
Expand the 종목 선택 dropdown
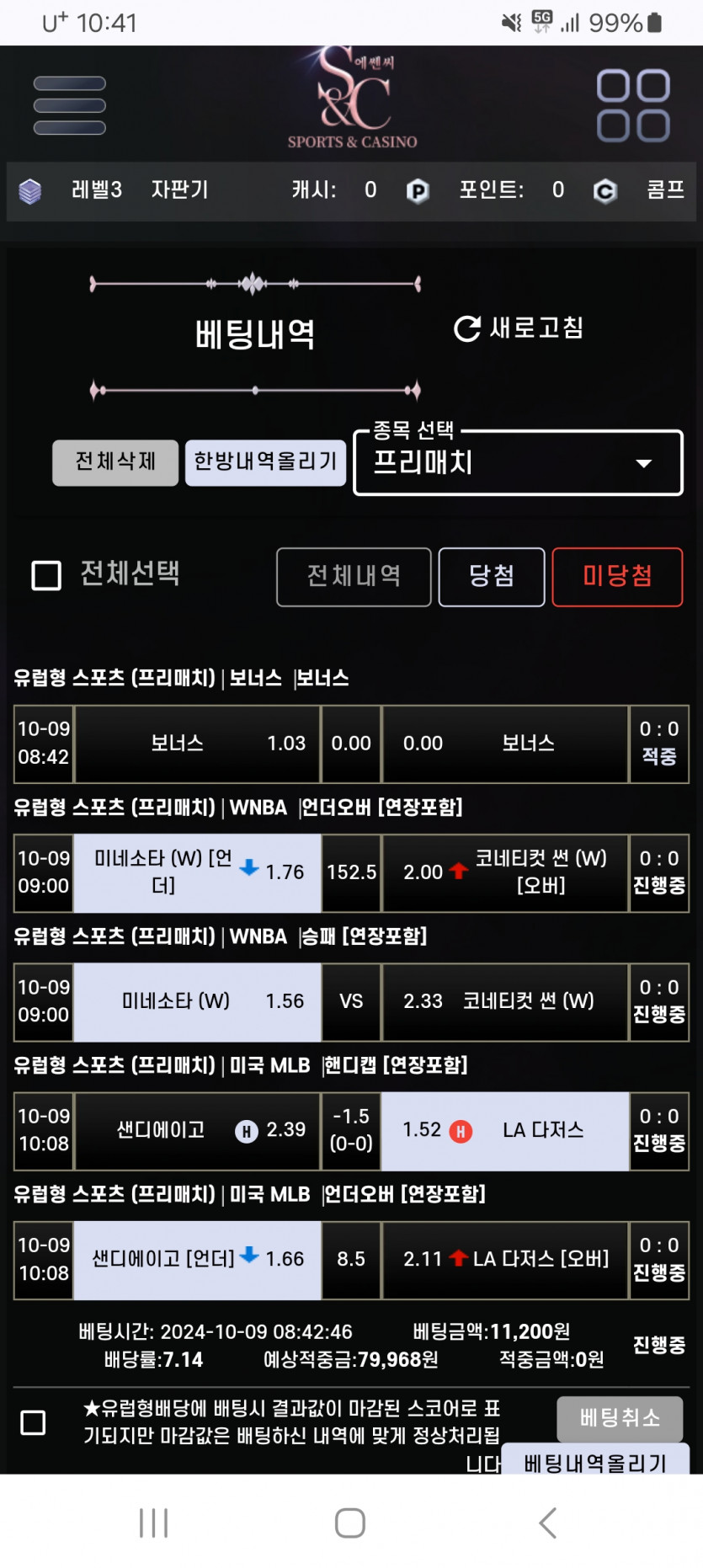[x=518, y=462]
